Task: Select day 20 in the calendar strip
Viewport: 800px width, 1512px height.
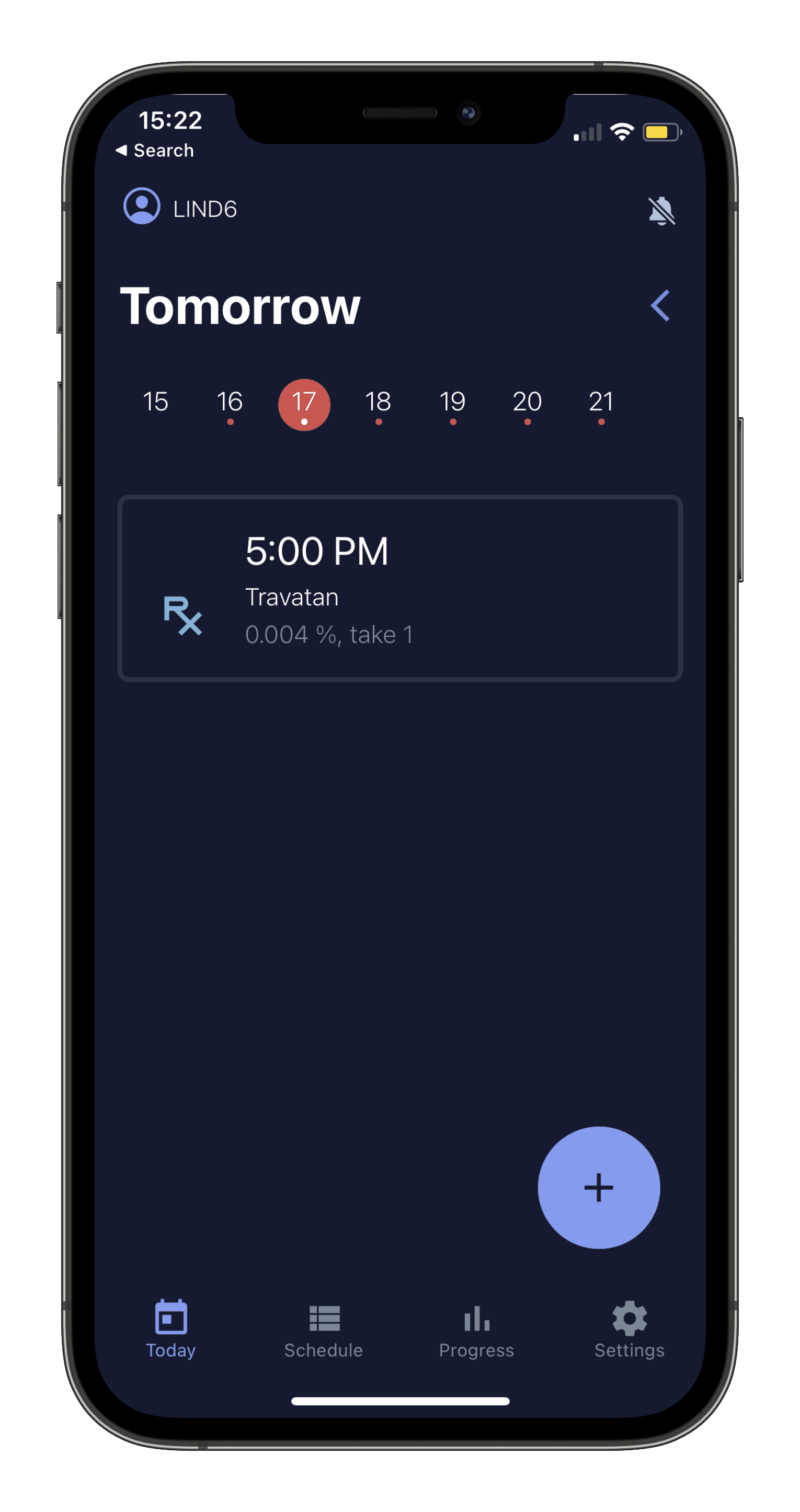Action: (527, 403)
